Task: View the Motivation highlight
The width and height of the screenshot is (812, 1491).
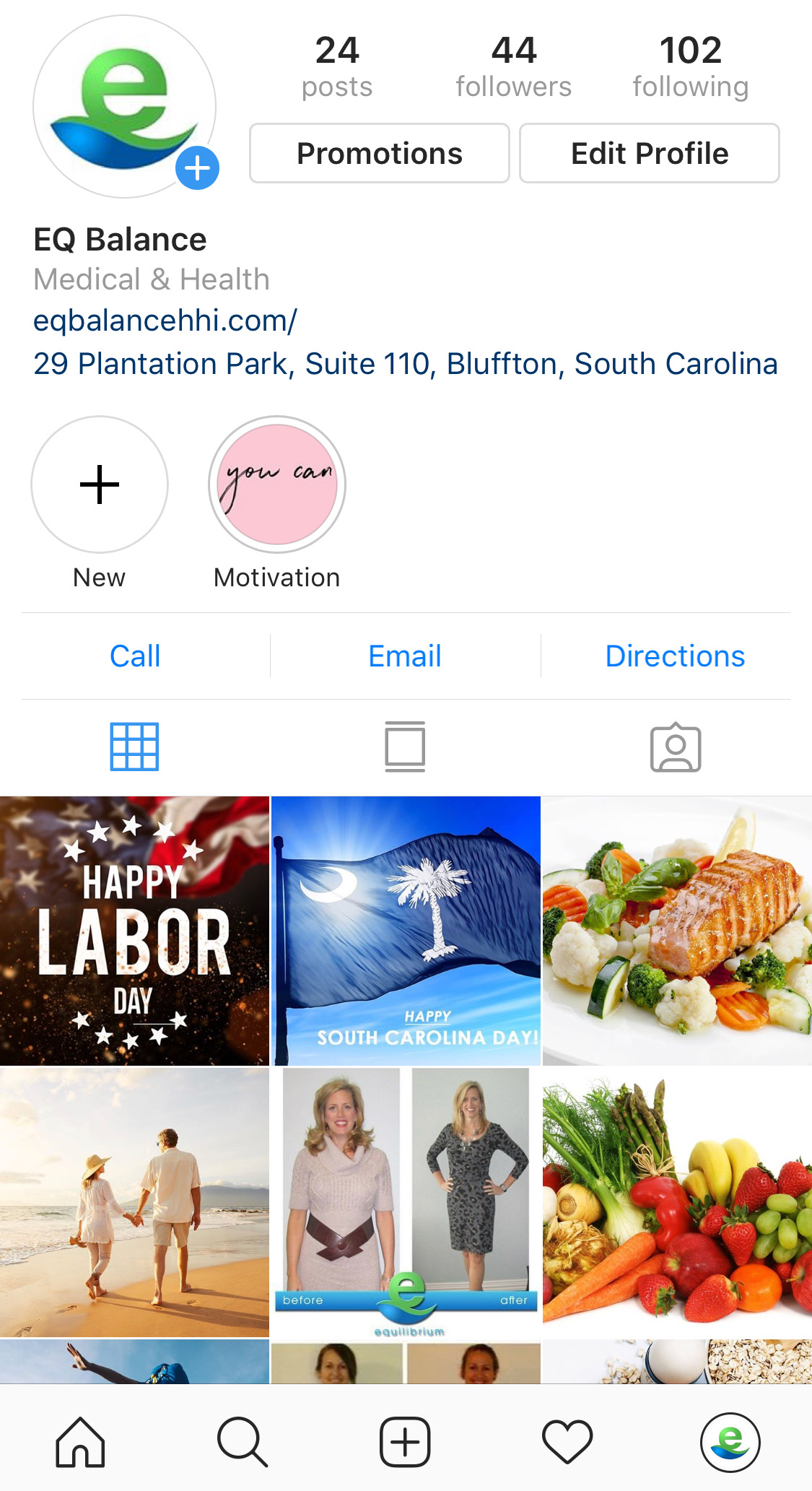Action: [x=277, y=484]
